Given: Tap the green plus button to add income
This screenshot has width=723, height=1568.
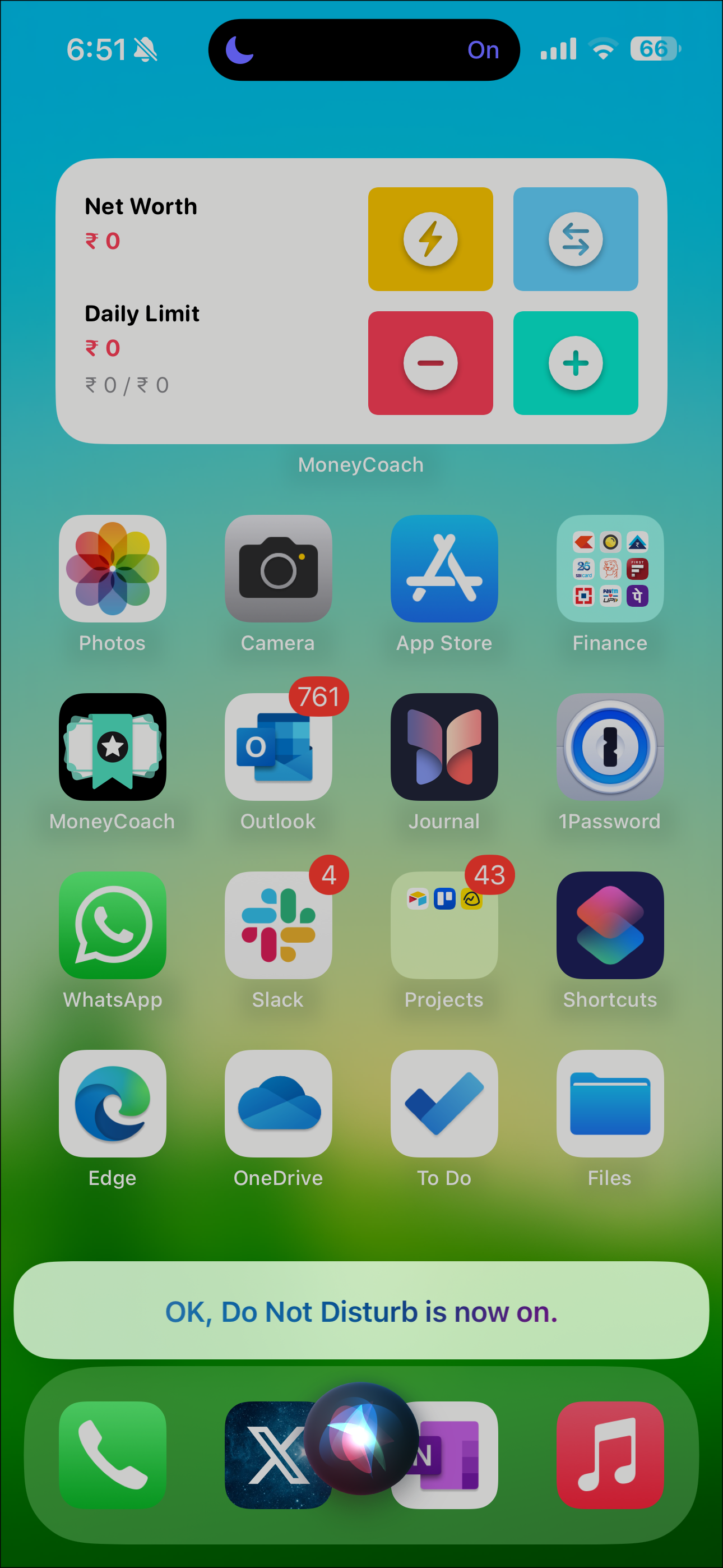Looking at the screenshot, I should pyautogui.click(x=574, y=363).
